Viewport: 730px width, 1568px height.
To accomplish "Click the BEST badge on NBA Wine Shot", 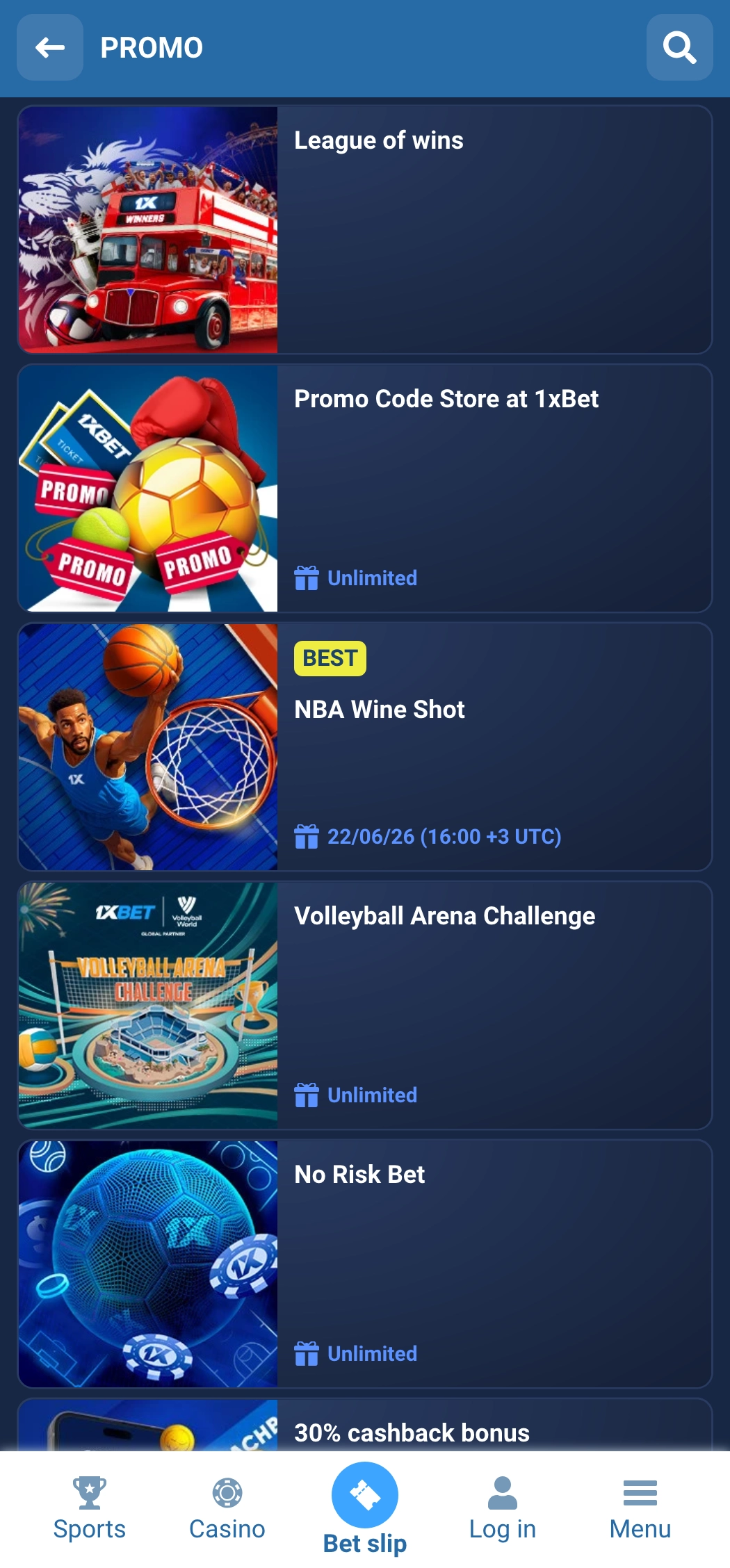I will (330, 658).
